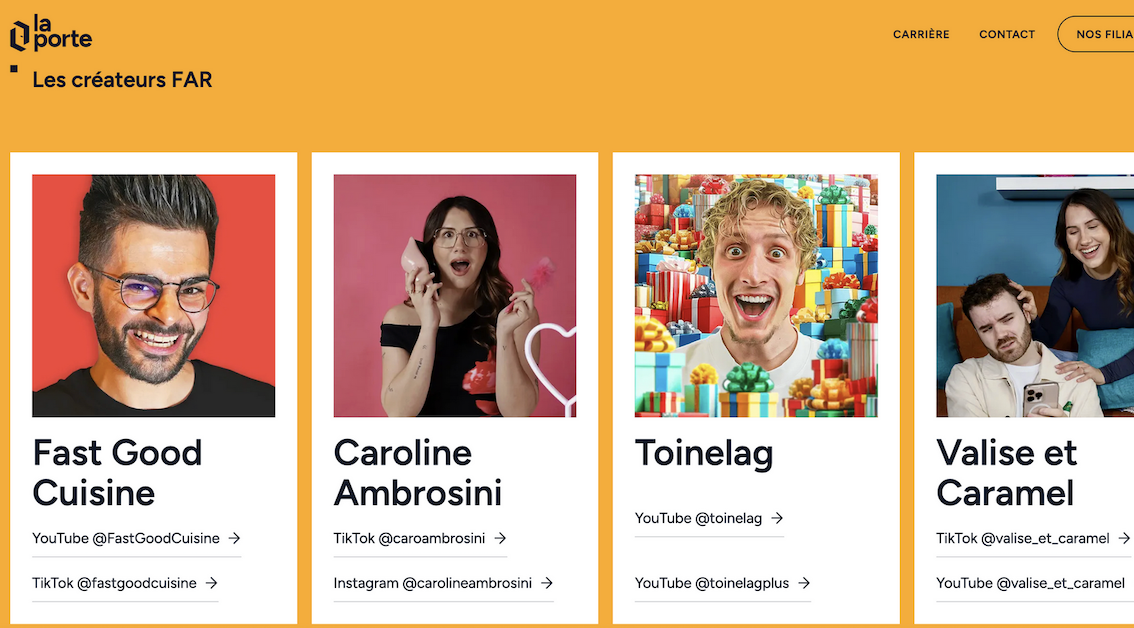The image size is (1134, 628).
Task: Open the Nos Filiales button
Action: (x=1100, y=34)
